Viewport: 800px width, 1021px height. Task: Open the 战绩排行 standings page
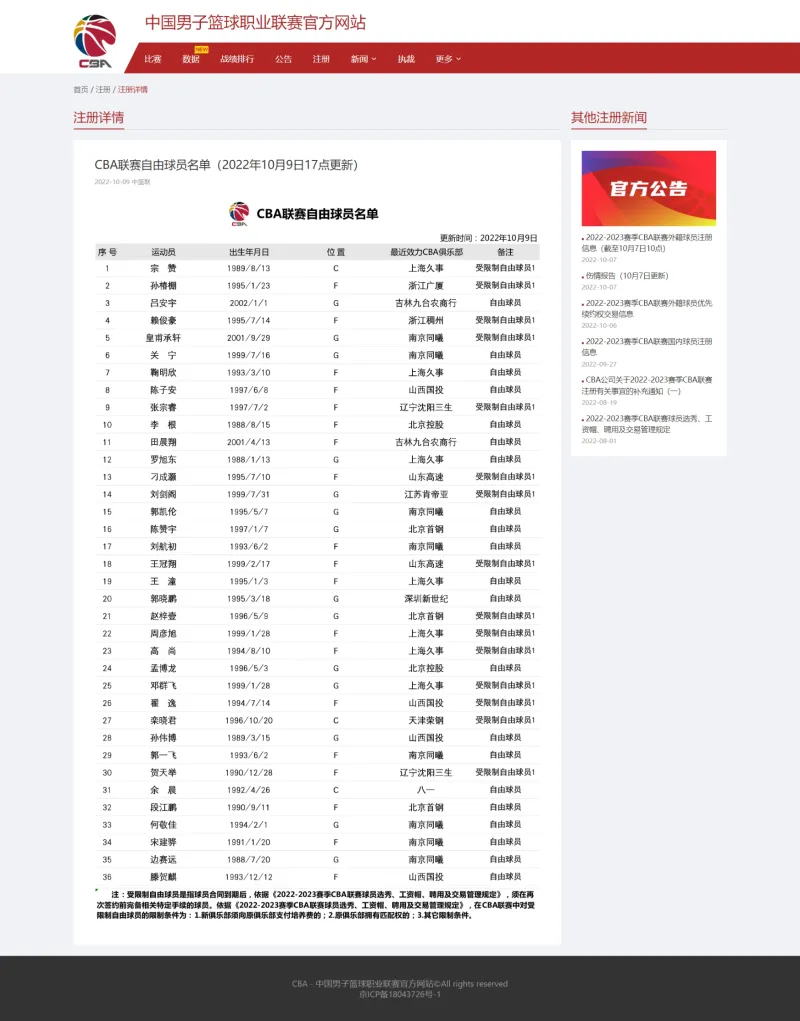[237, 59]
